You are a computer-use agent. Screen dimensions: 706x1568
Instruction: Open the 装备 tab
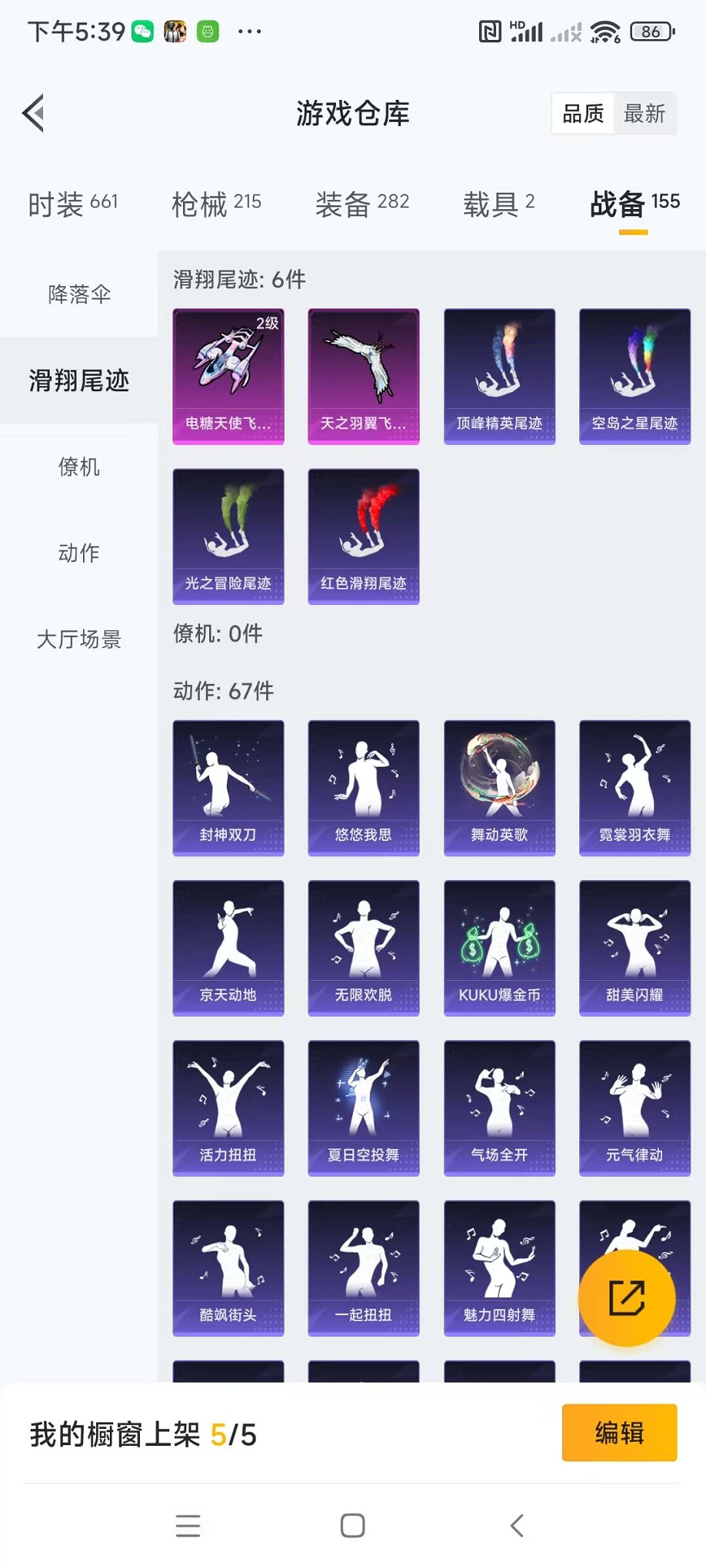[x=361, y=204]
